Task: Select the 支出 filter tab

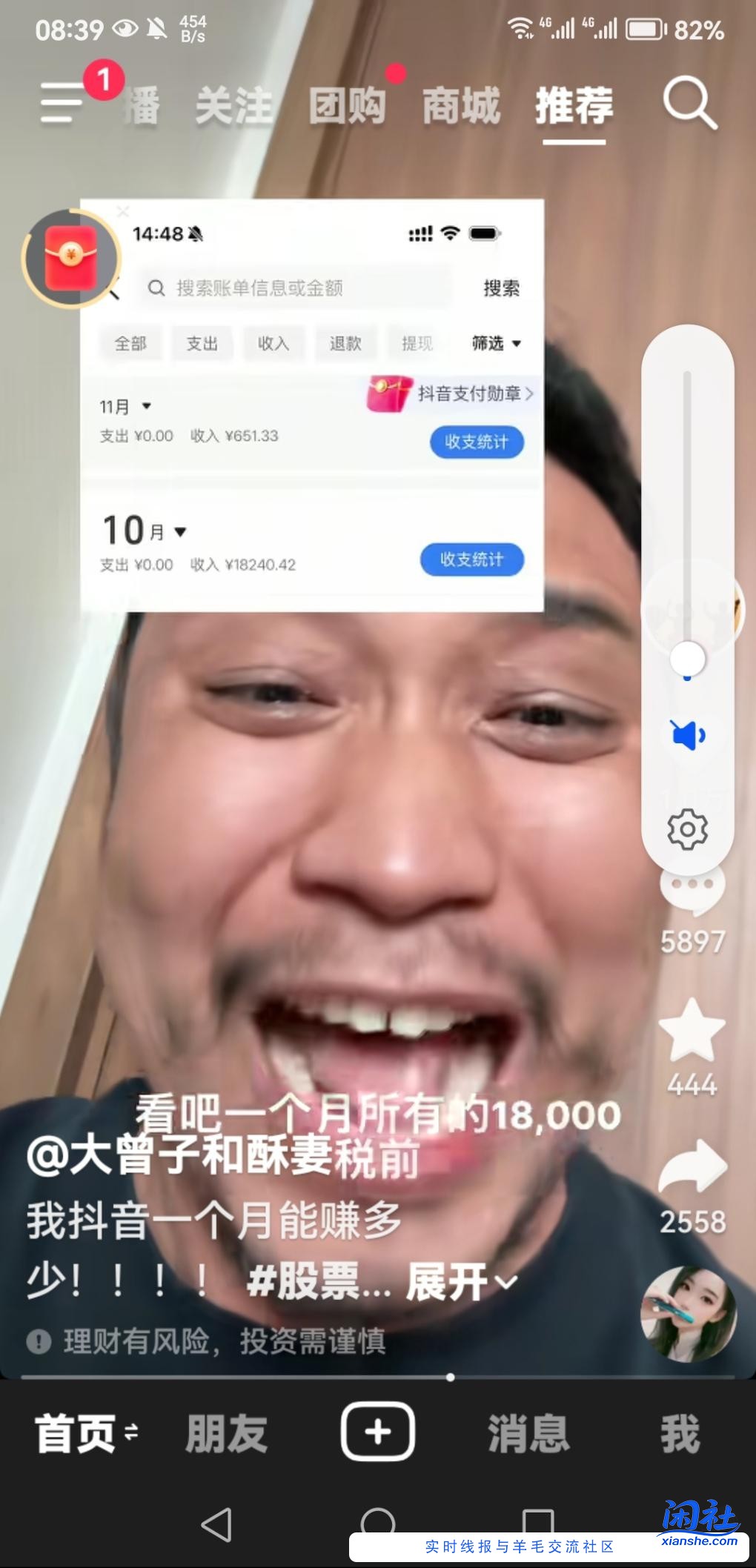Action: coord(202,343)
